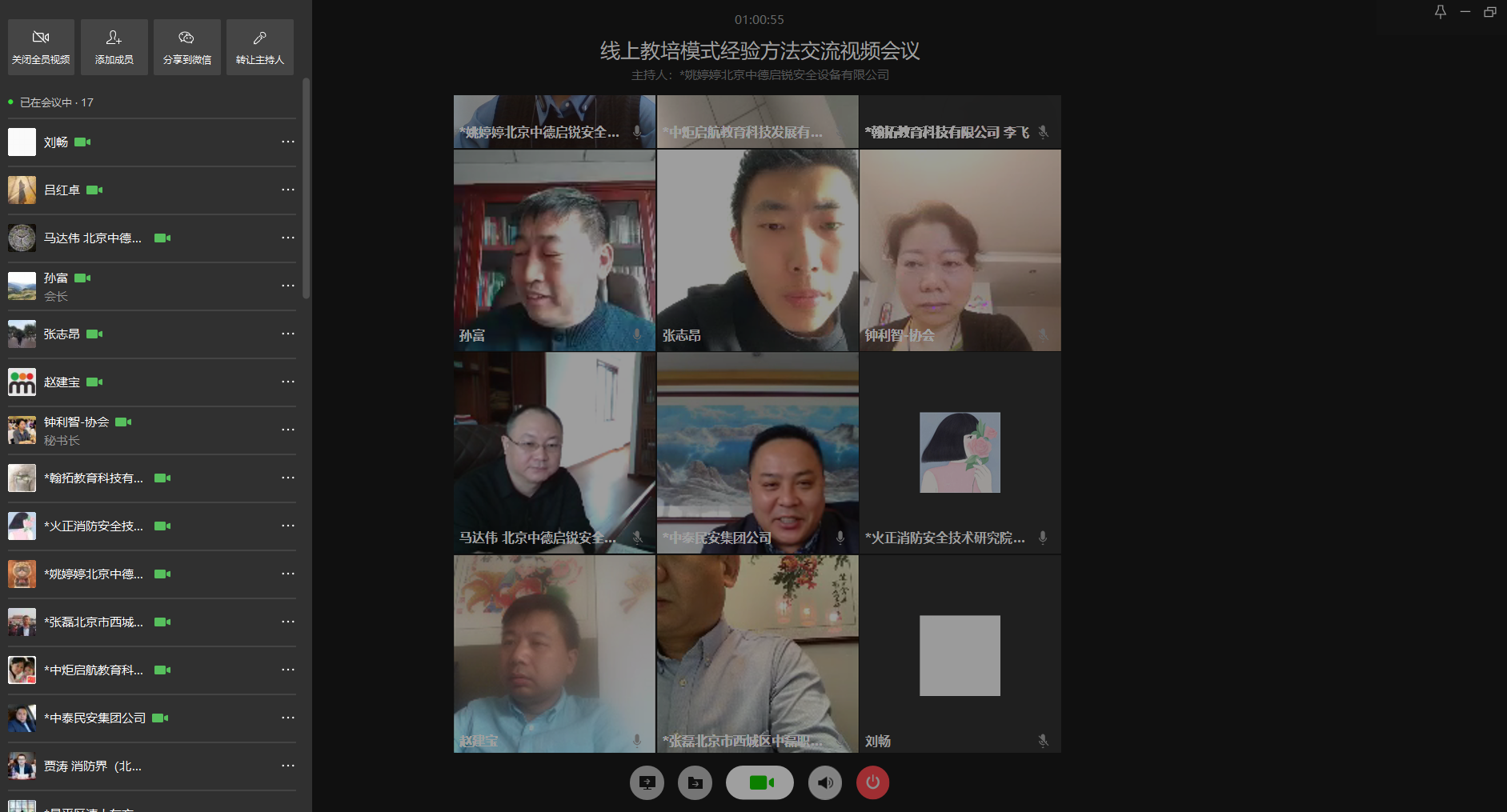This screenshot has height=812, width=1507.
Task: Pin the window with the pin icon
Action: click(1440, 12)
